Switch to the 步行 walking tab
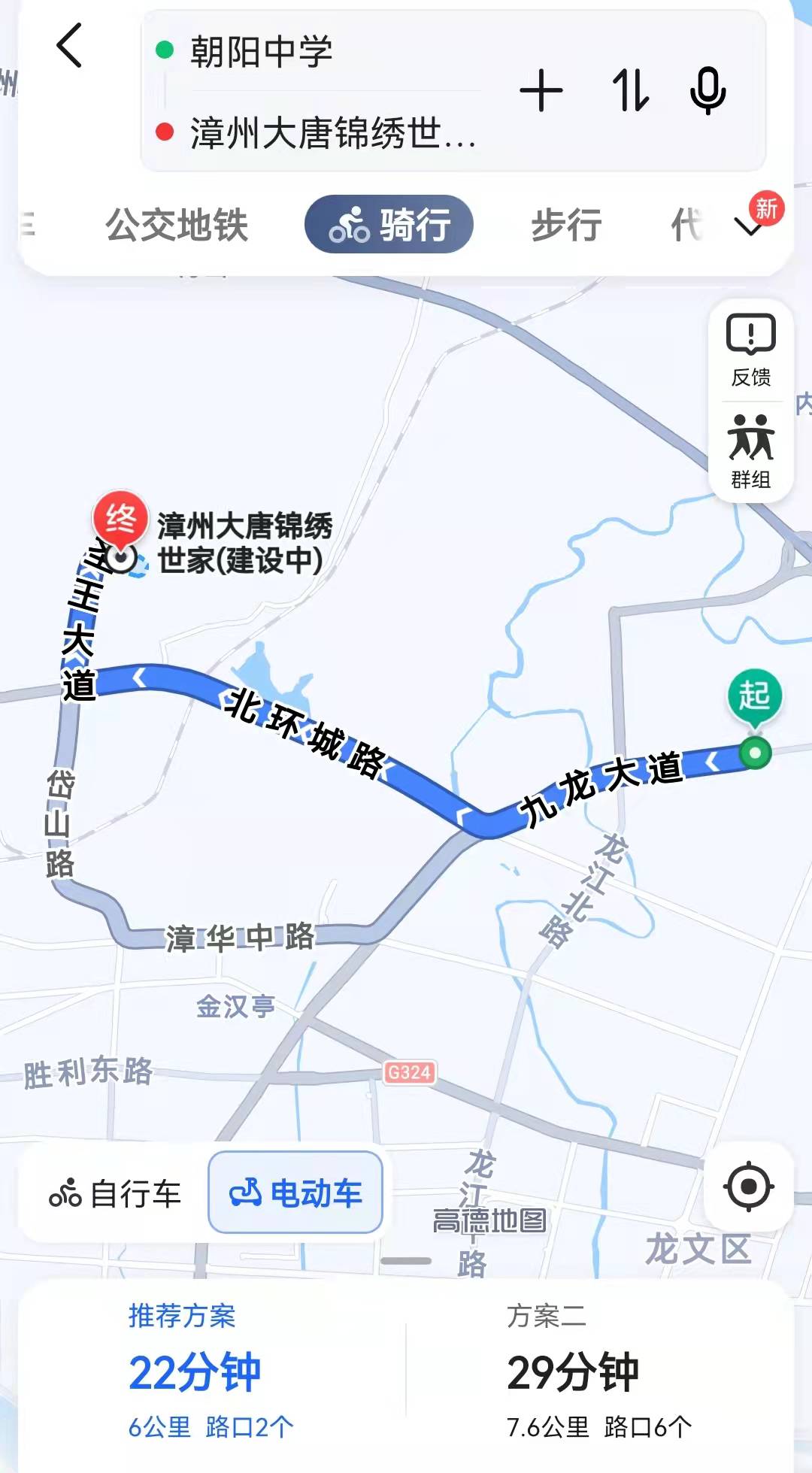This screenshot has width=812, height=1473. [x=565, y=224]
